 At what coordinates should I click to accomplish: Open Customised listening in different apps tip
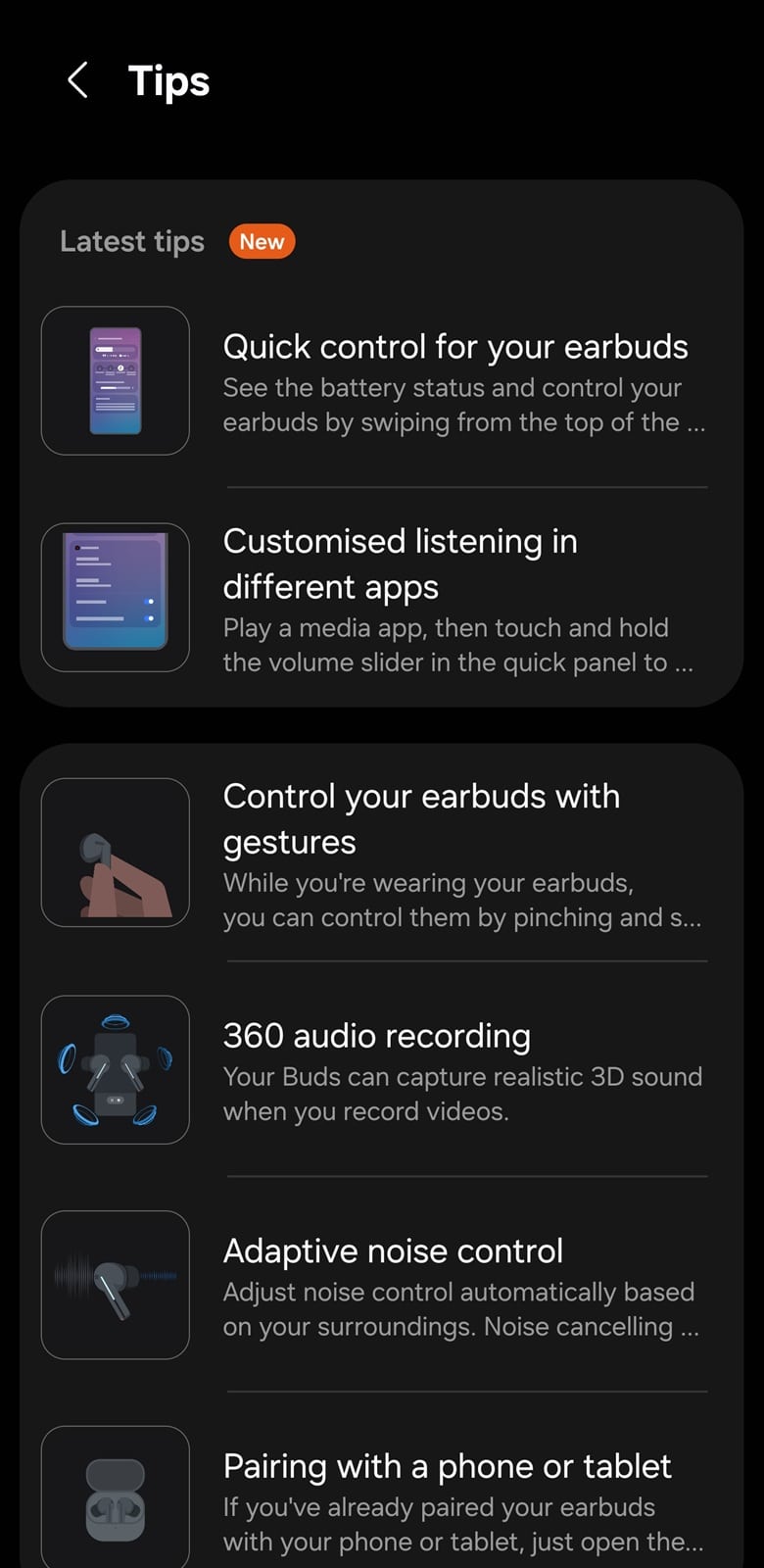455,598
